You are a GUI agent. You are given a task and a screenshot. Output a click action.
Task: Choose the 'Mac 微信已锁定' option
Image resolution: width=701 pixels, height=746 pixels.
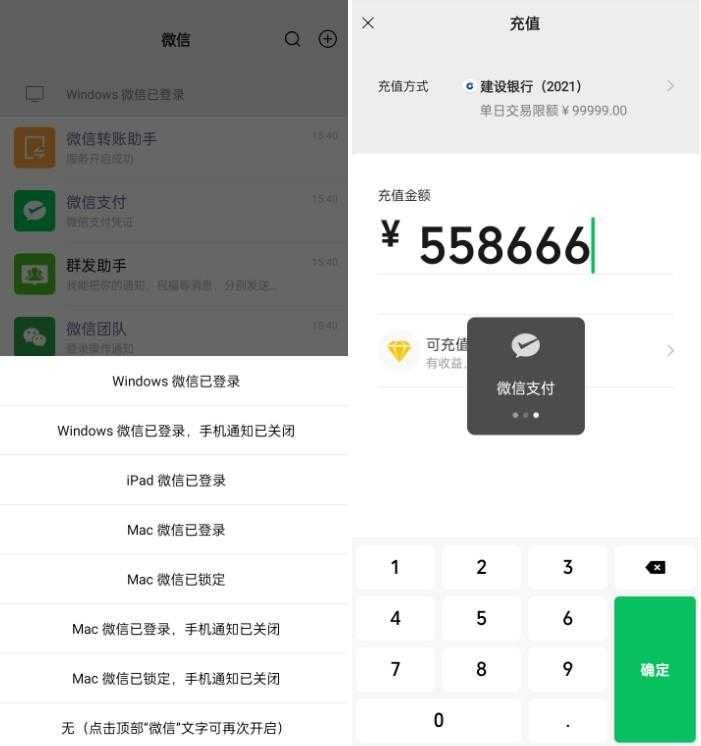pyautogui.click(x=175, y=579)
